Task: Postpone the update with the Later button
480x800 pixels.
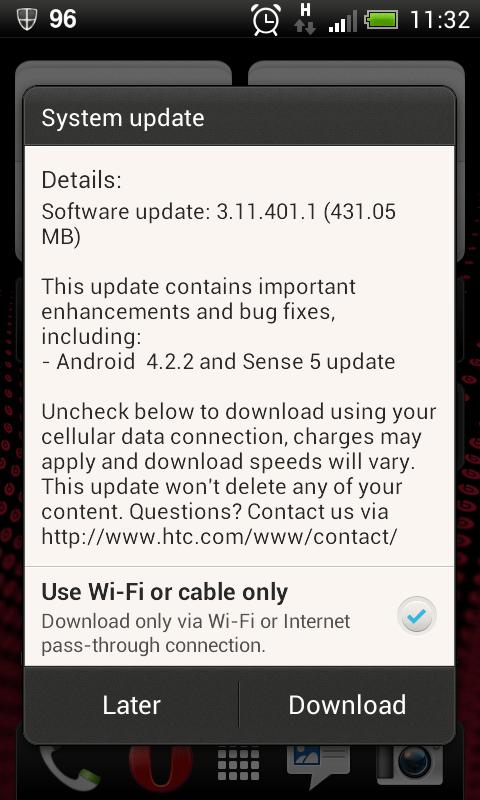Action: click(x=132, y=705)
